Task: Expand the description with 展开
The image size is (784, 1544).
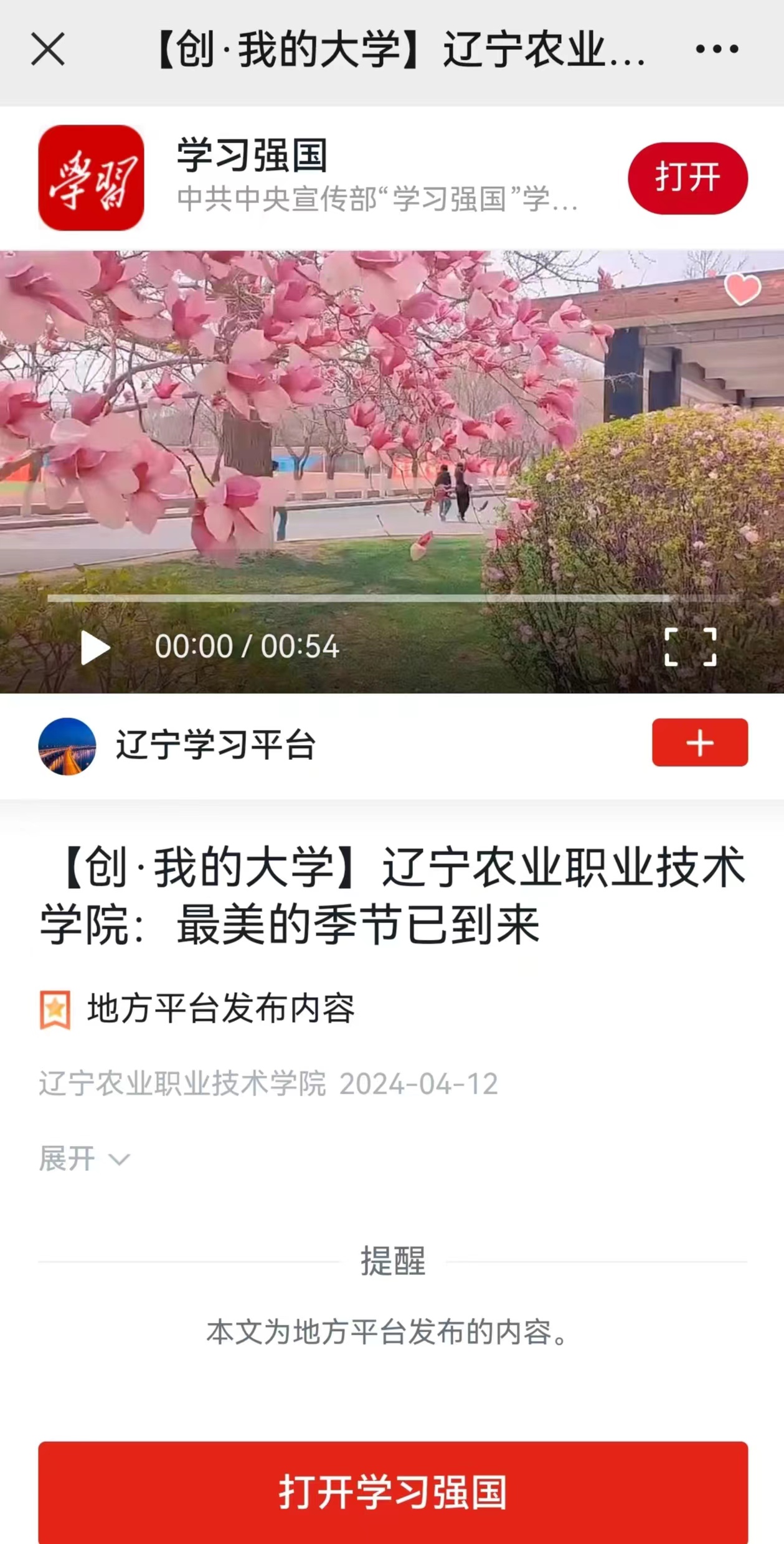Action: click(x=84, y=1159)
